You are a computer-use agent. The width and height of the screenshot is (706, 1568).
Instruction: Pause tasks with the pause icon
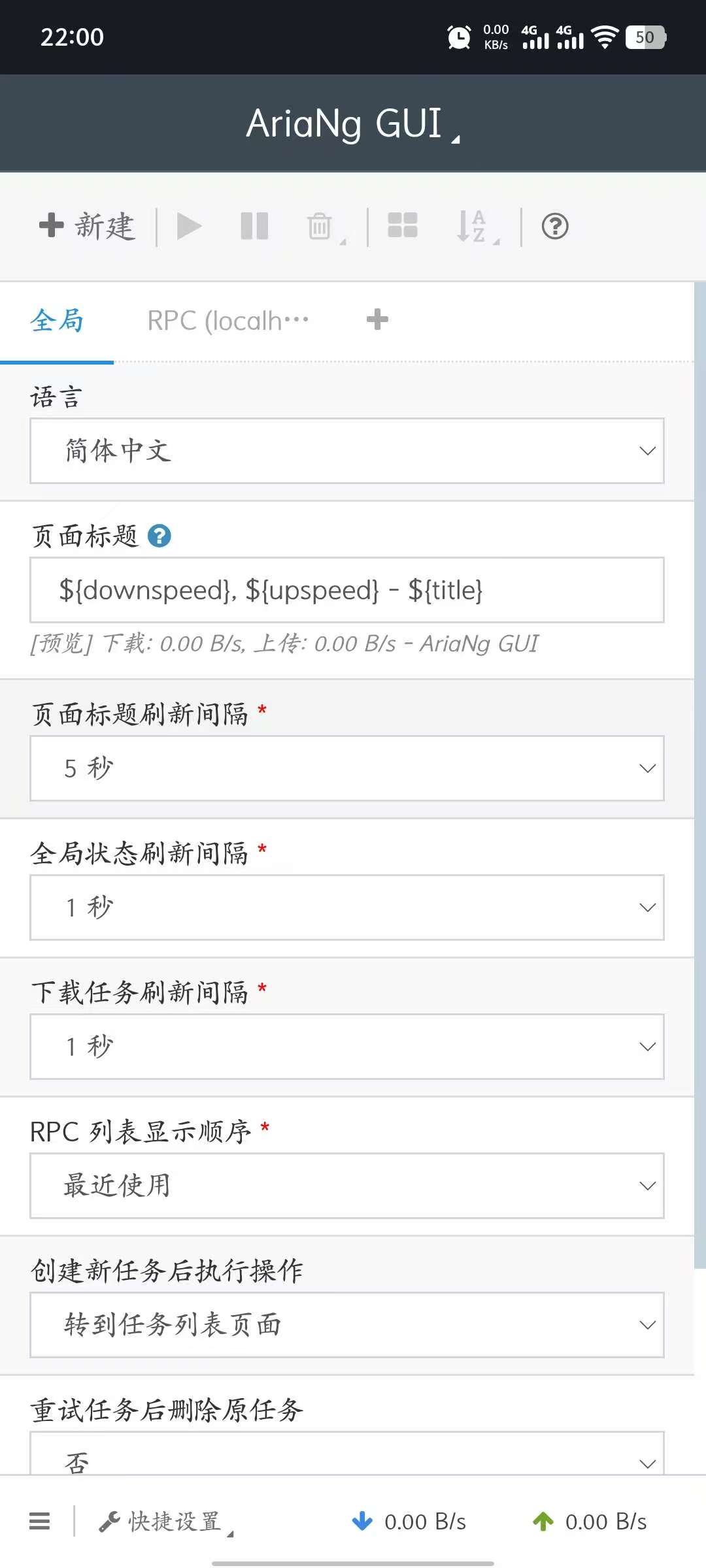(254, 227)
